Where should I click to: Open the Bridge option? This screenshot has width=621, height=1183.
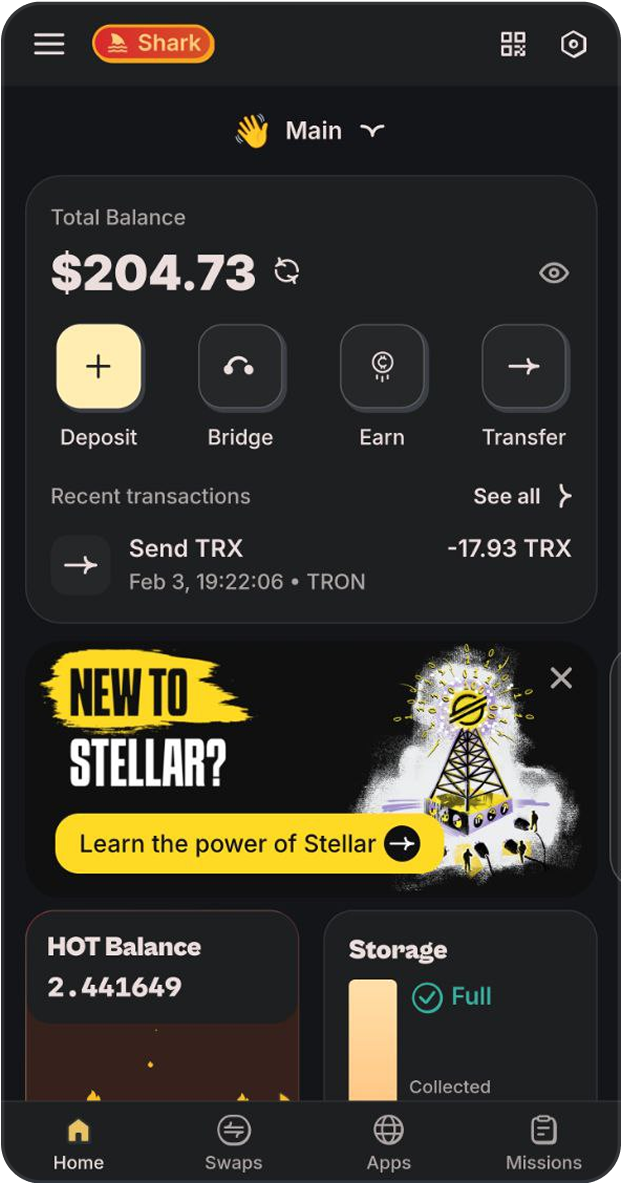[x=240, y=367]
